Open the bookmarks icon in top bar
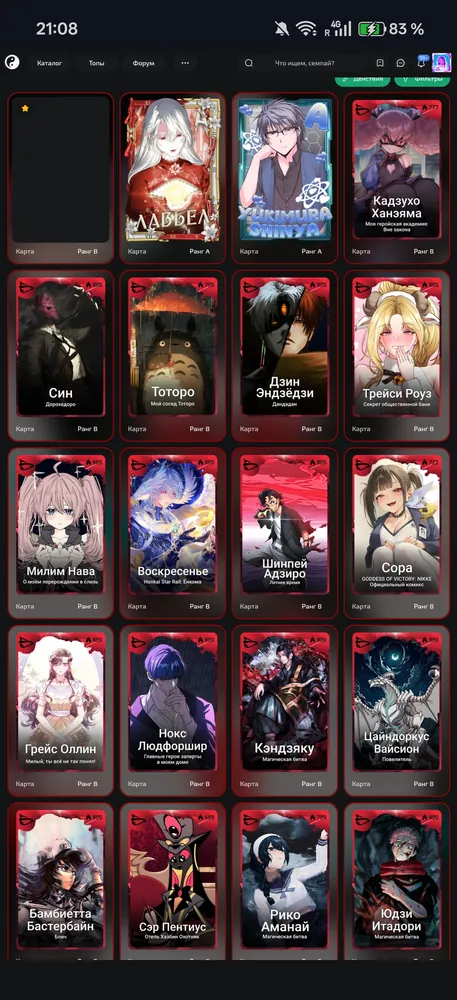The height and width of the screenshot is (1000, 457). coord(380,63)
